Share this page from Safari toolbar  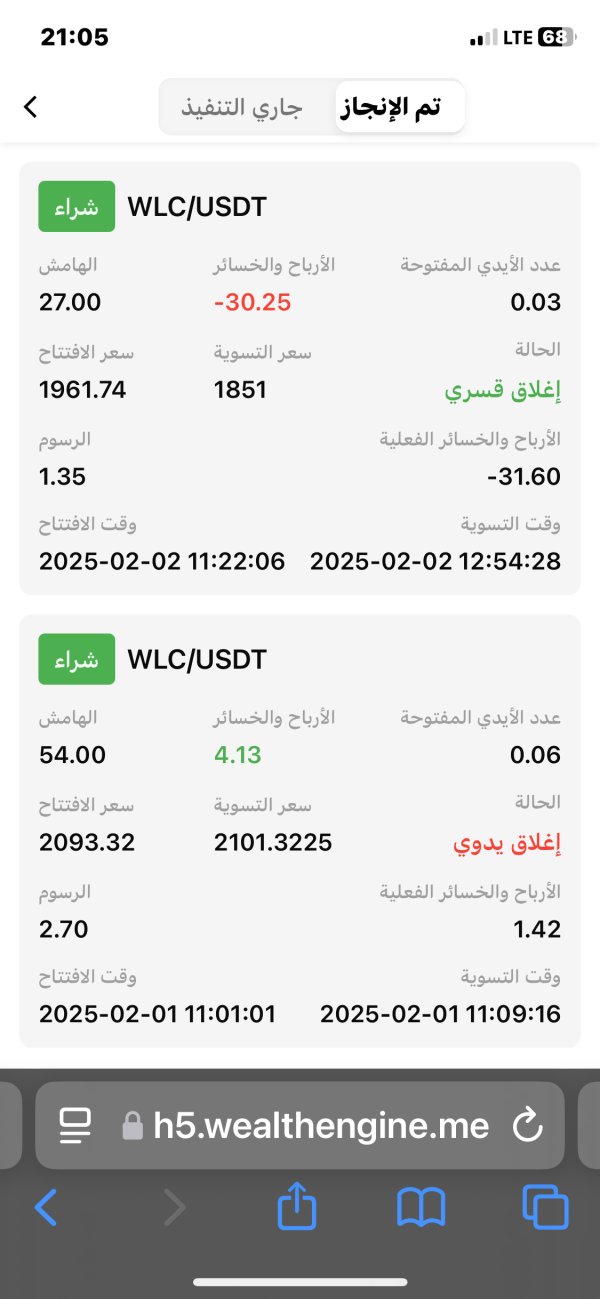coord(296,1208)
